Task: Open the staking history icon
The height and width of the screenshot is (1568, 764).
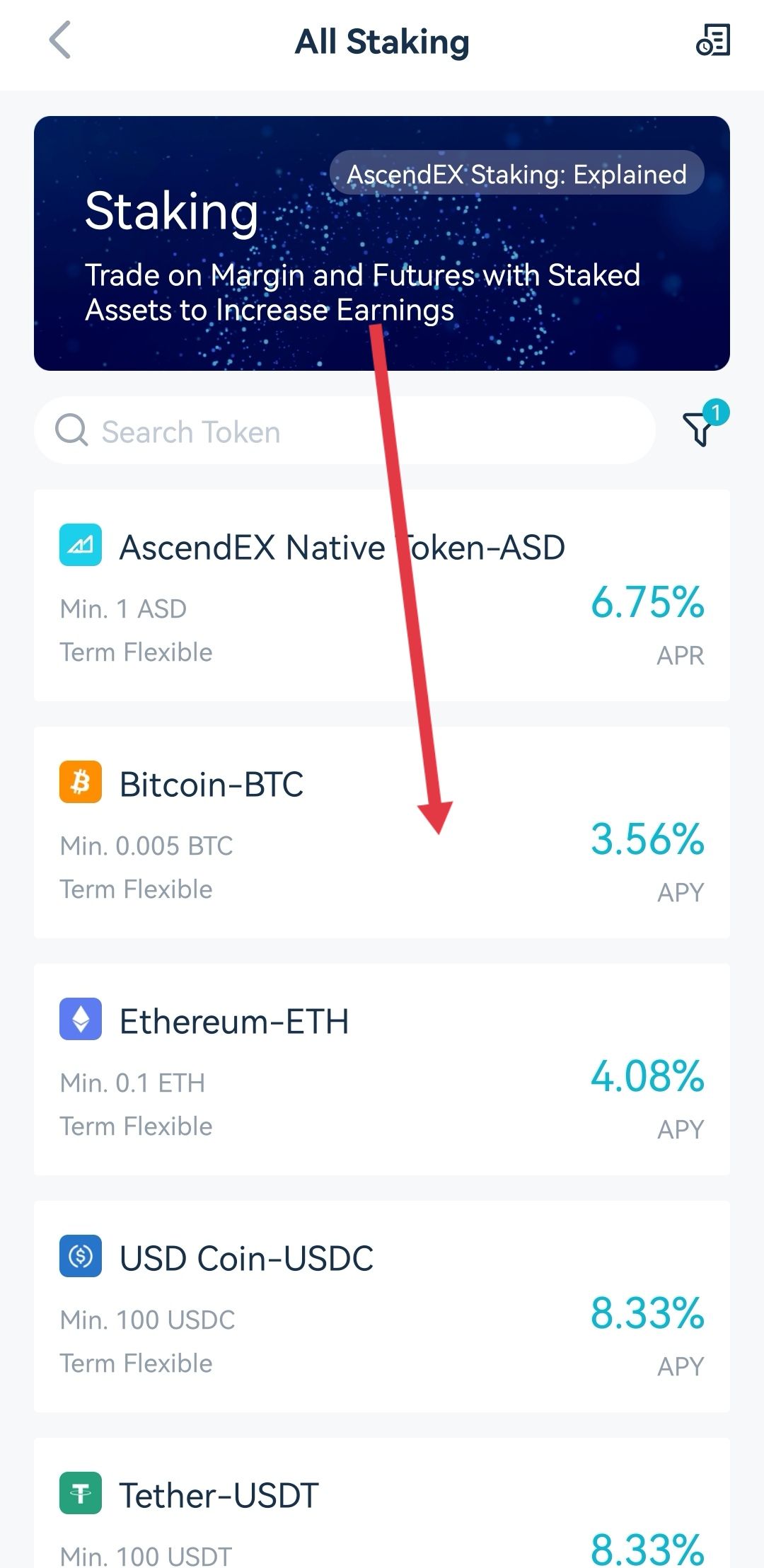Action: coord(713,40)
